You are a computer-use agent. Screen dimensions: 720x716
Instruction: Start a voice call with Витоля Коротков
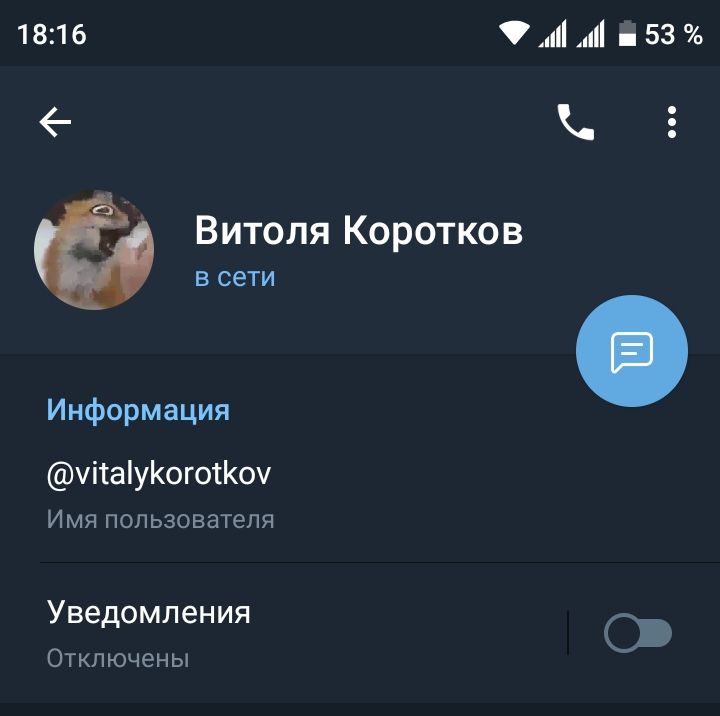click(575, 122)
